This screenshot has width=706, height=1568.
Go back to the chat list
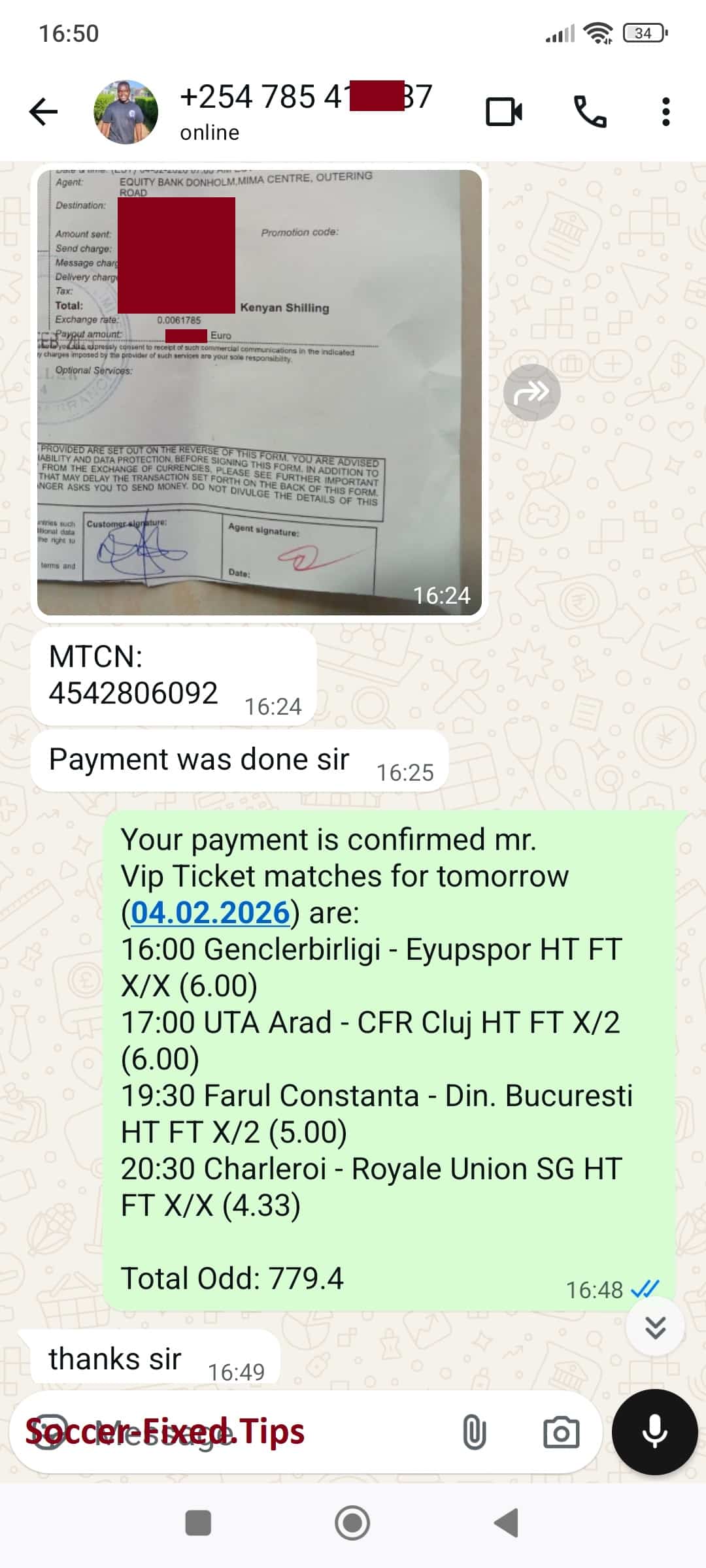click(x=44, y=112)
